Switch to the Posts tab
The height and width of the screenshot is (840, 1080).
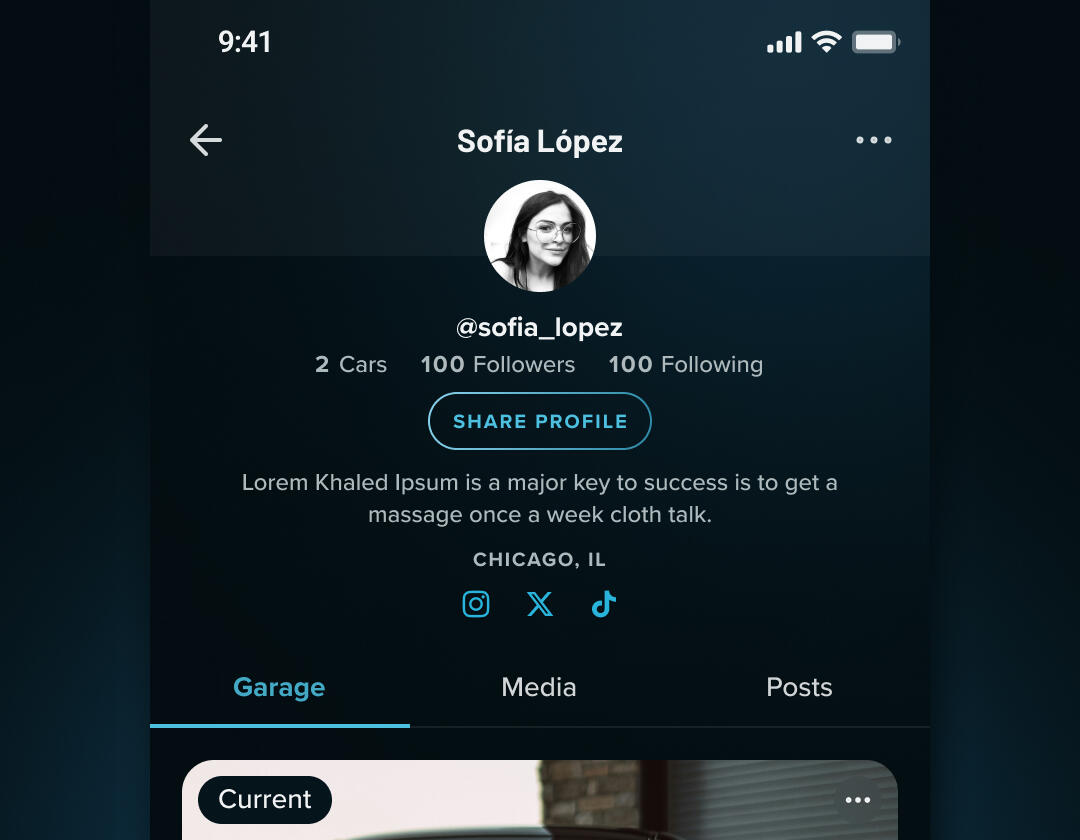pos(799,688)
